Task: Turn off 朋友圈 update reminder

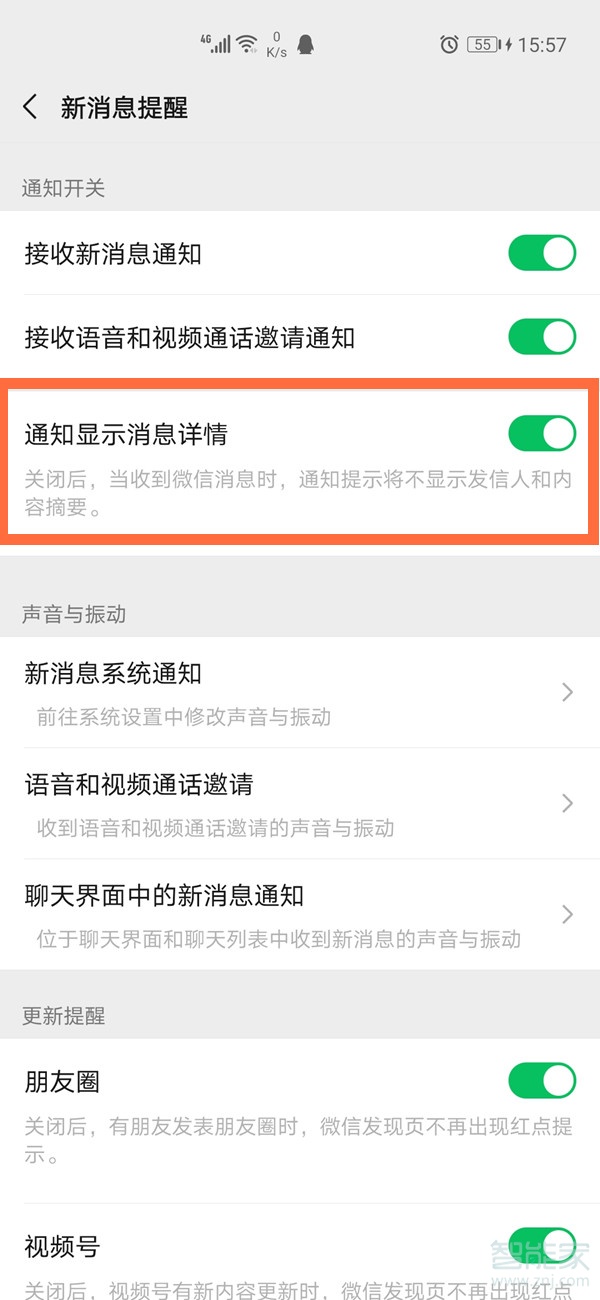Action: [542, 1081]
